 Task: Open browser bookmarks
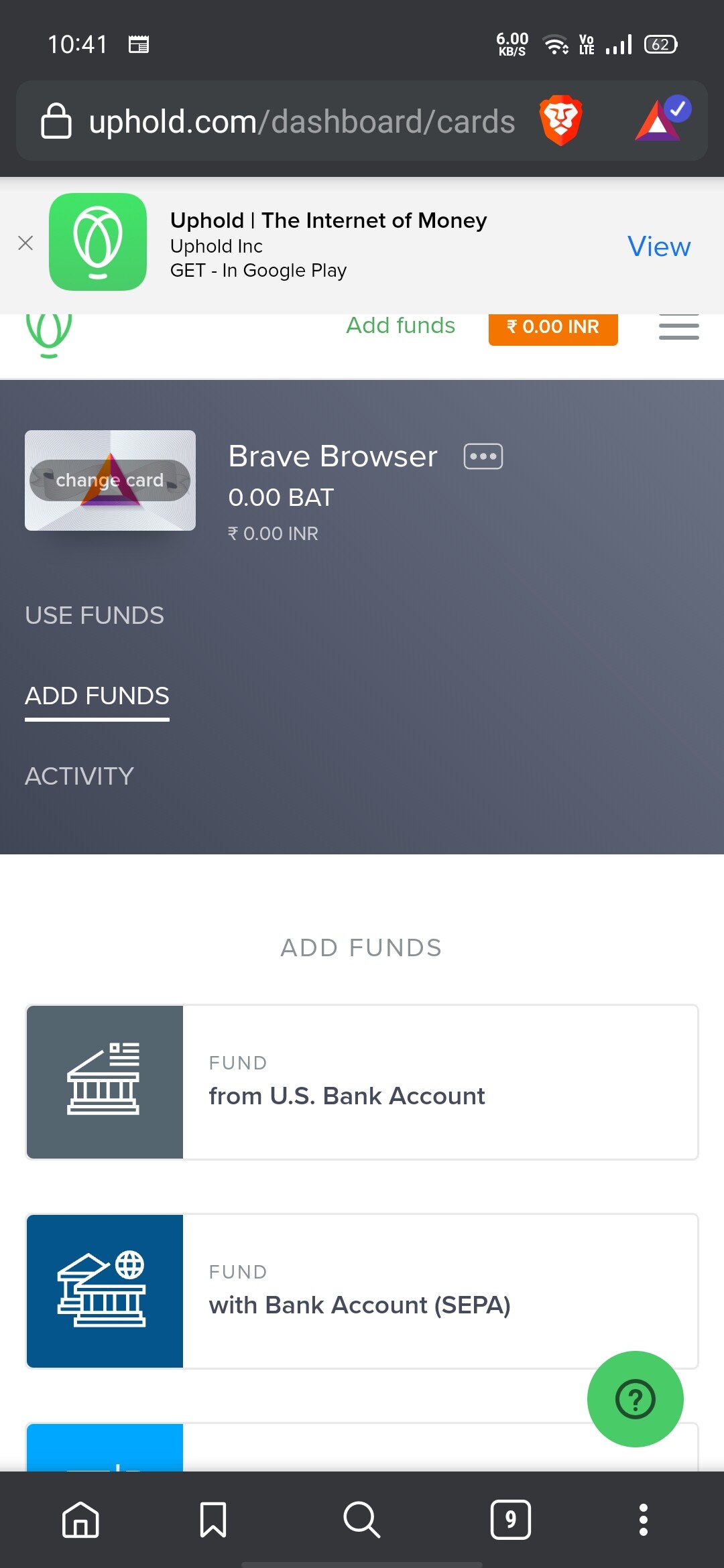(x=213, y=1519)
